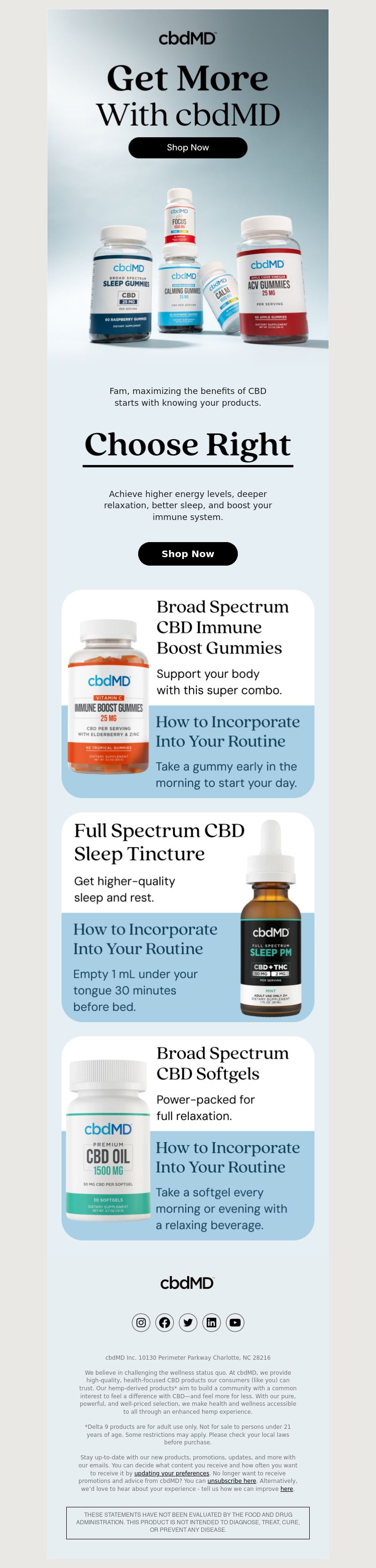
Task: Open cbdMD's Instagram page
Action: click(141, 1322)
